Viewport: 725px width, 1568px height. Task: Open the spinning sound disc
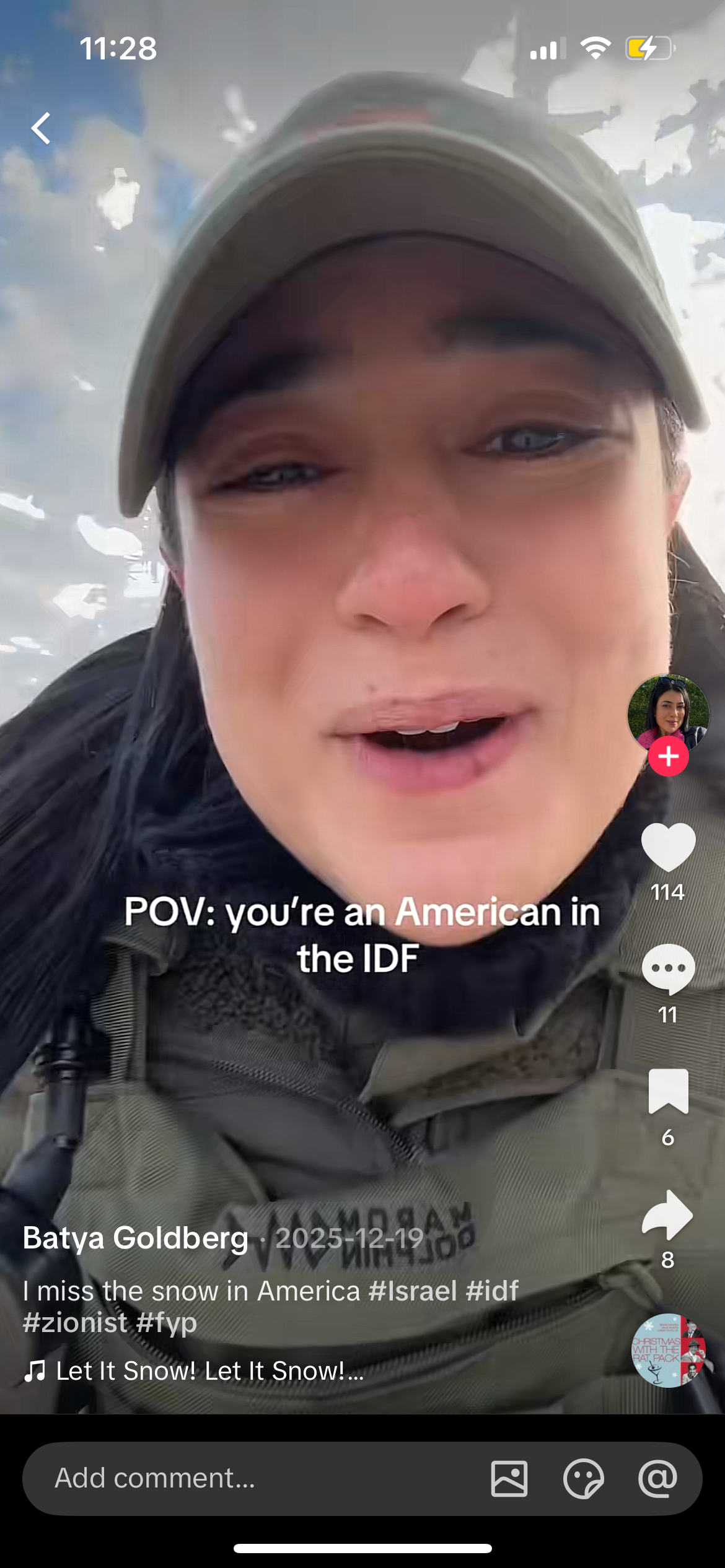click(668, 1351)
